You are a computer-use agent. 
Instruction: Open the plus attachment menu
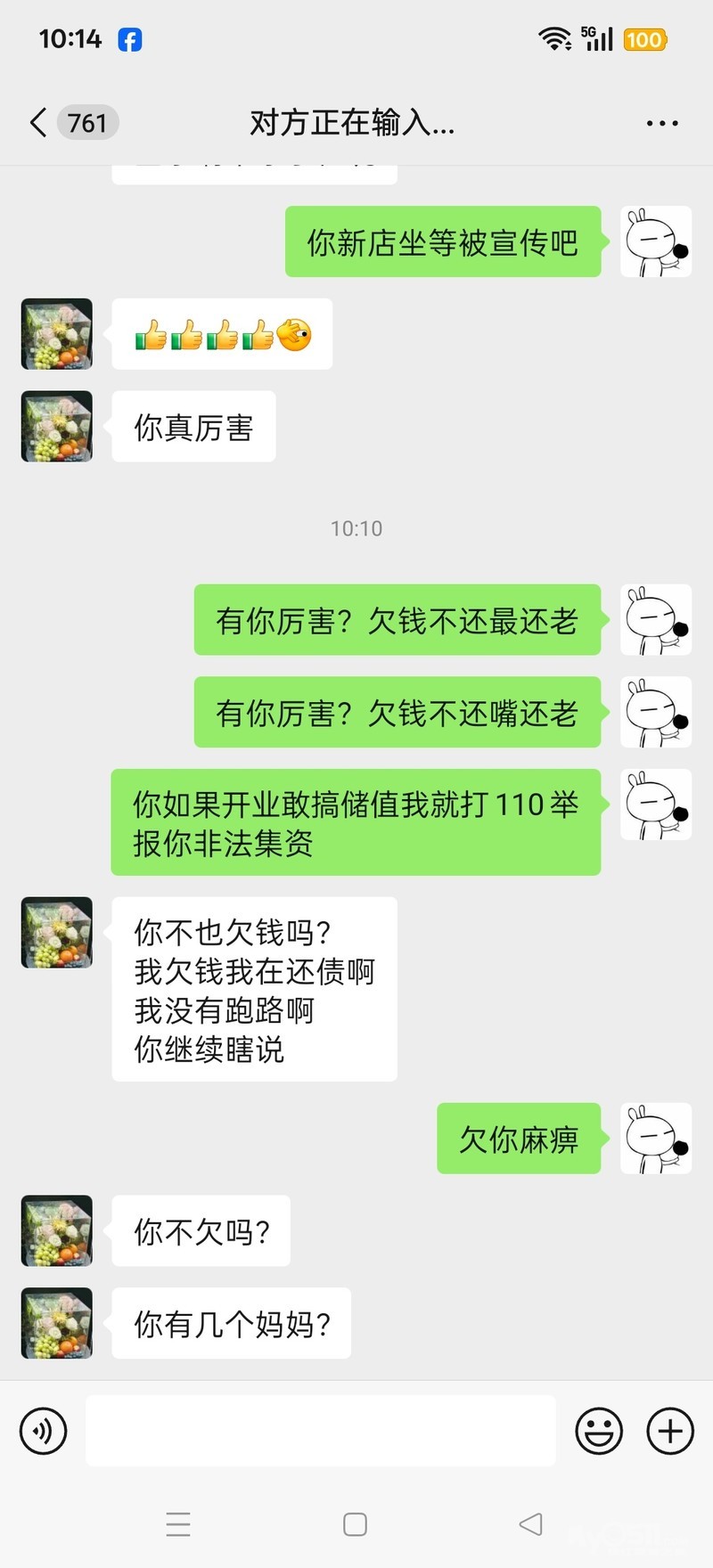(669, 1431)
